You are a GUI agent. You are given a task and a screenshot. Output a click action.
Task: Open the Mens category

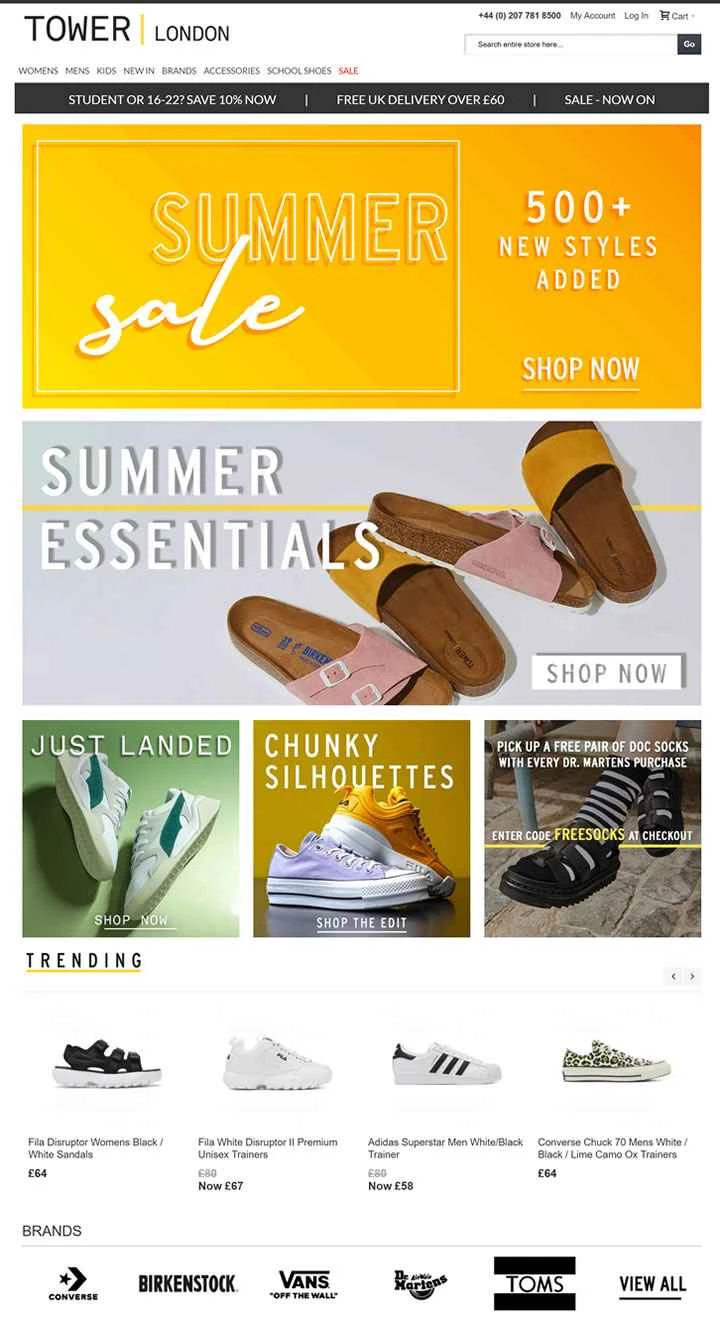pyautogui.click(x=77, y=71)
